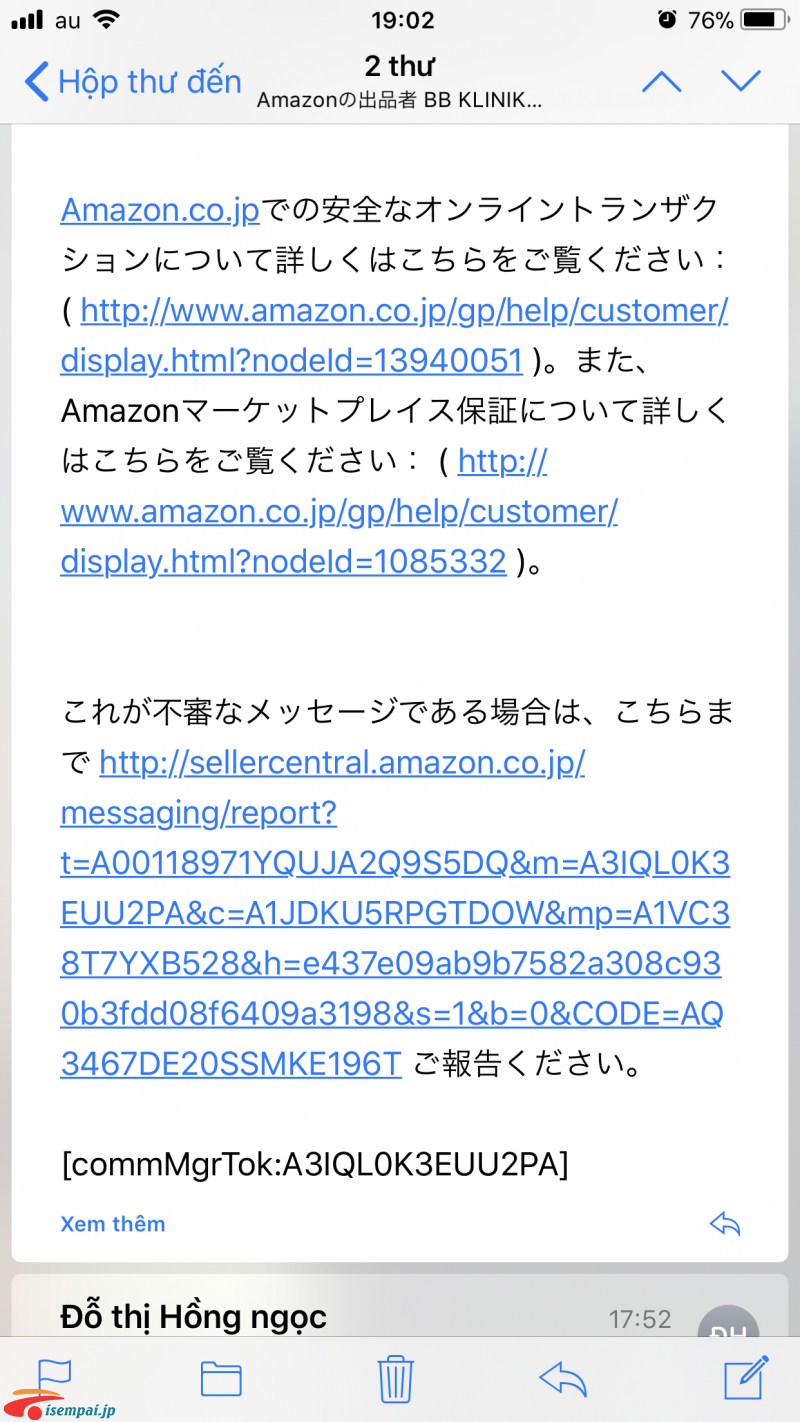800x1422 pixels.
Task: Open the sellercentral messaging report link
Action: coord(394,914)
